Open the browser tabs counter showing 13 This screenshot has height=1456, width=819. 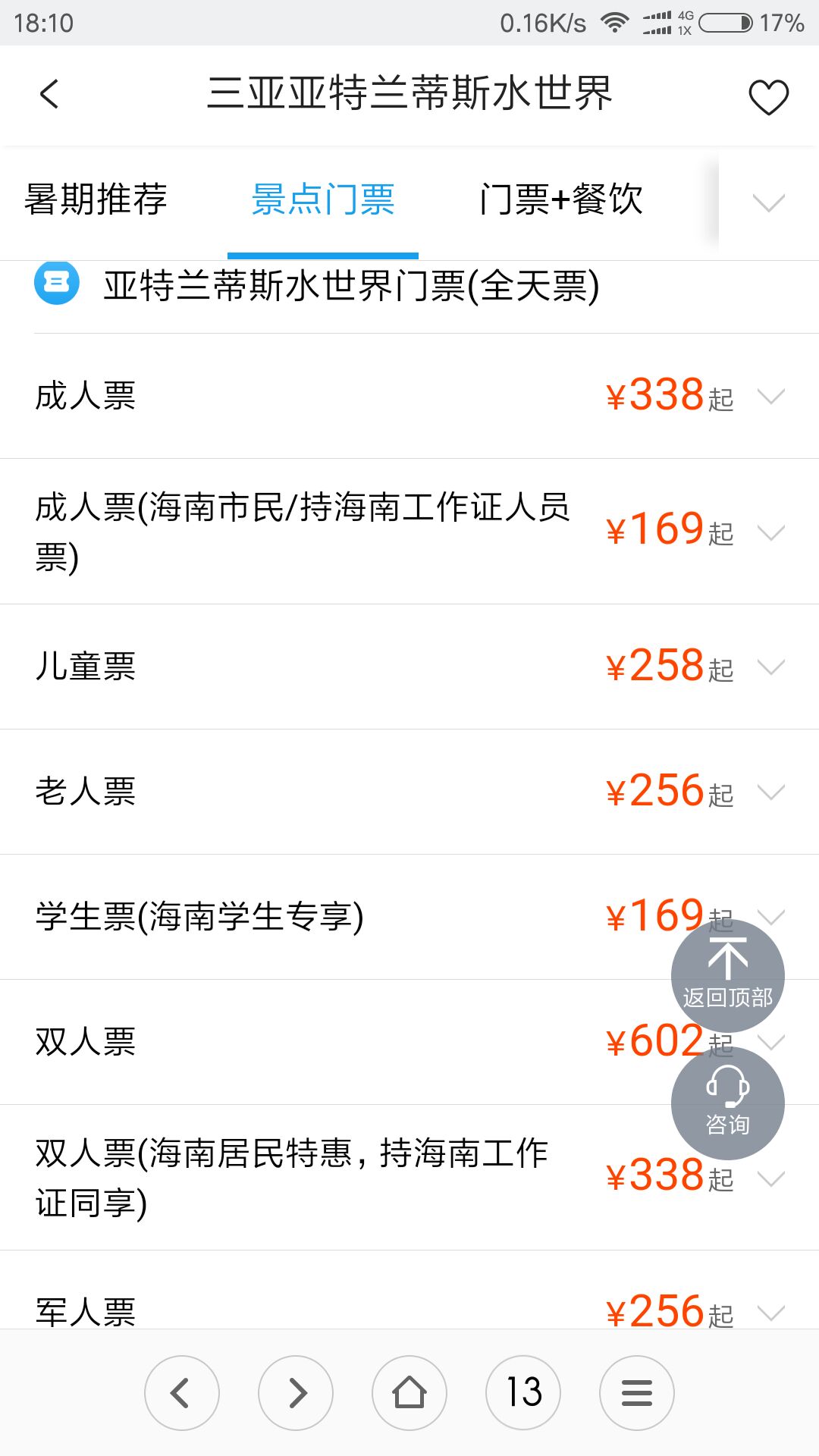(523, 1393)
